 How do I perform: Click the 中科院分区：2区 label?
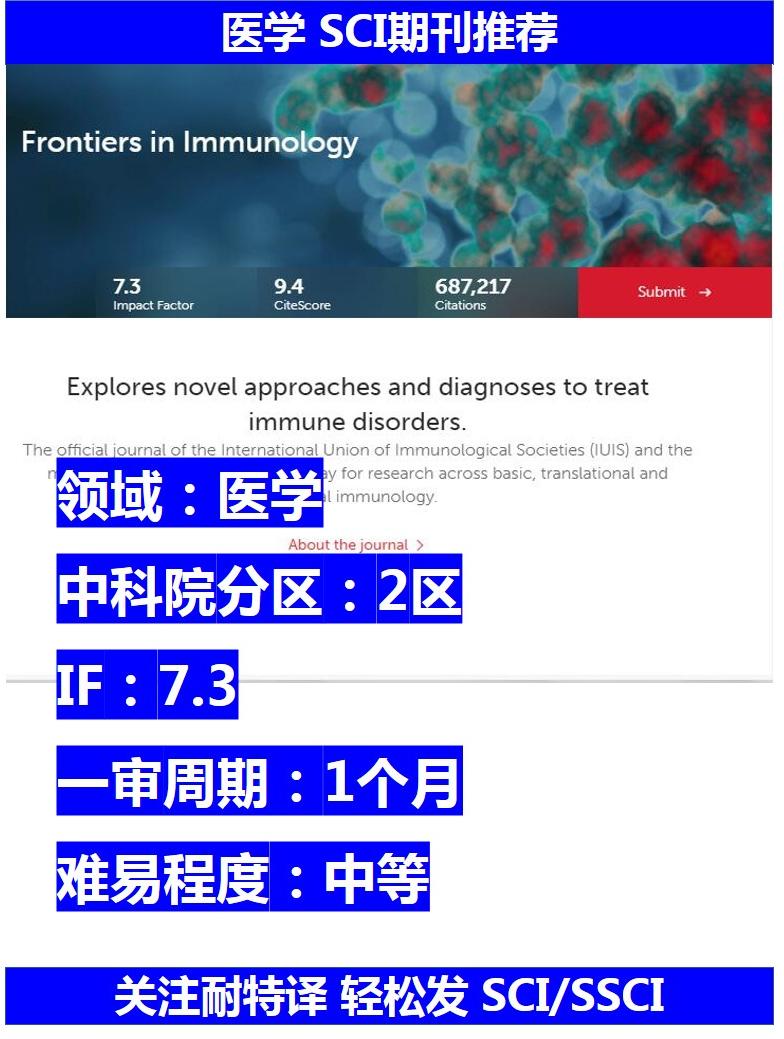click(258, 589)
